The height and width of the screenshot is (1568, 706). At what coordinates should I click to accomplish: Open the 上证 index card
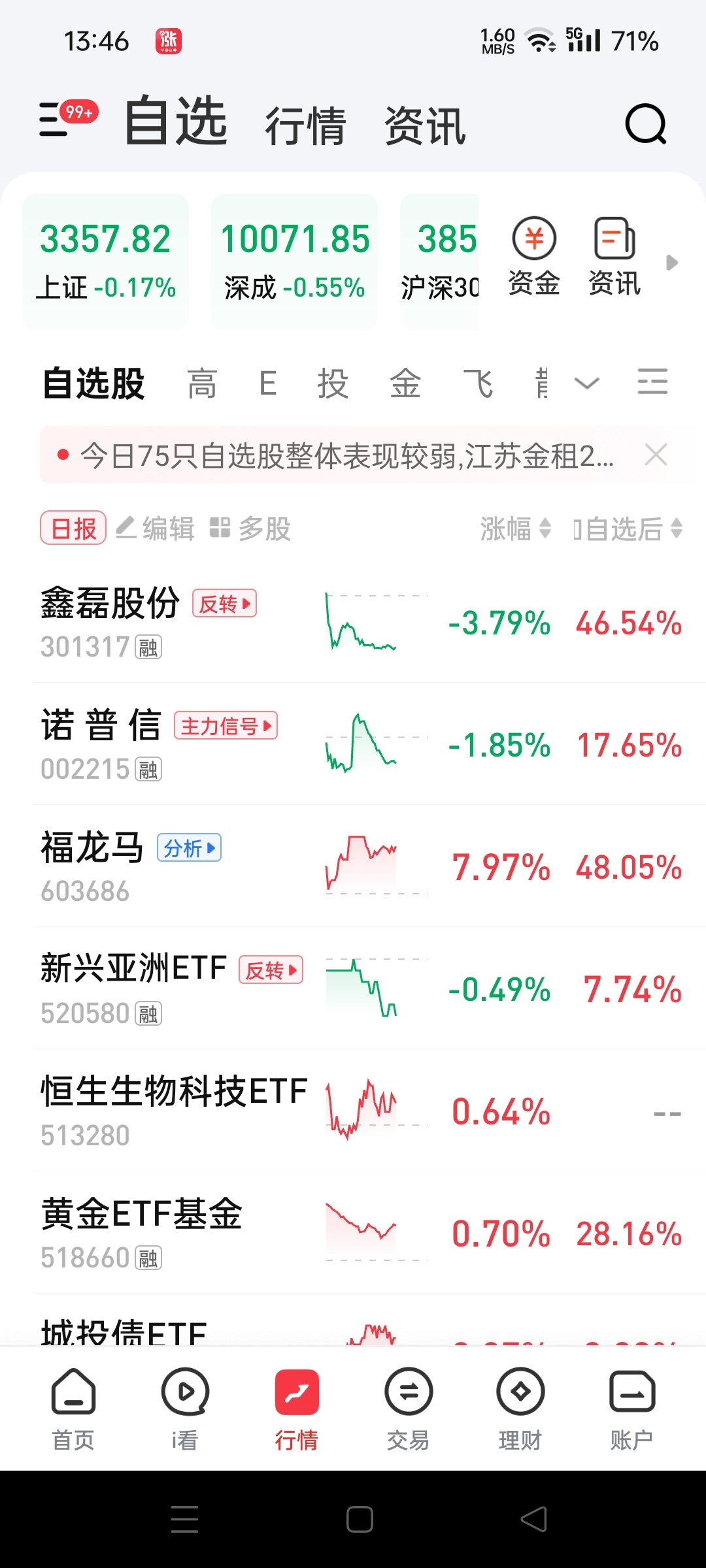[106, 261]
